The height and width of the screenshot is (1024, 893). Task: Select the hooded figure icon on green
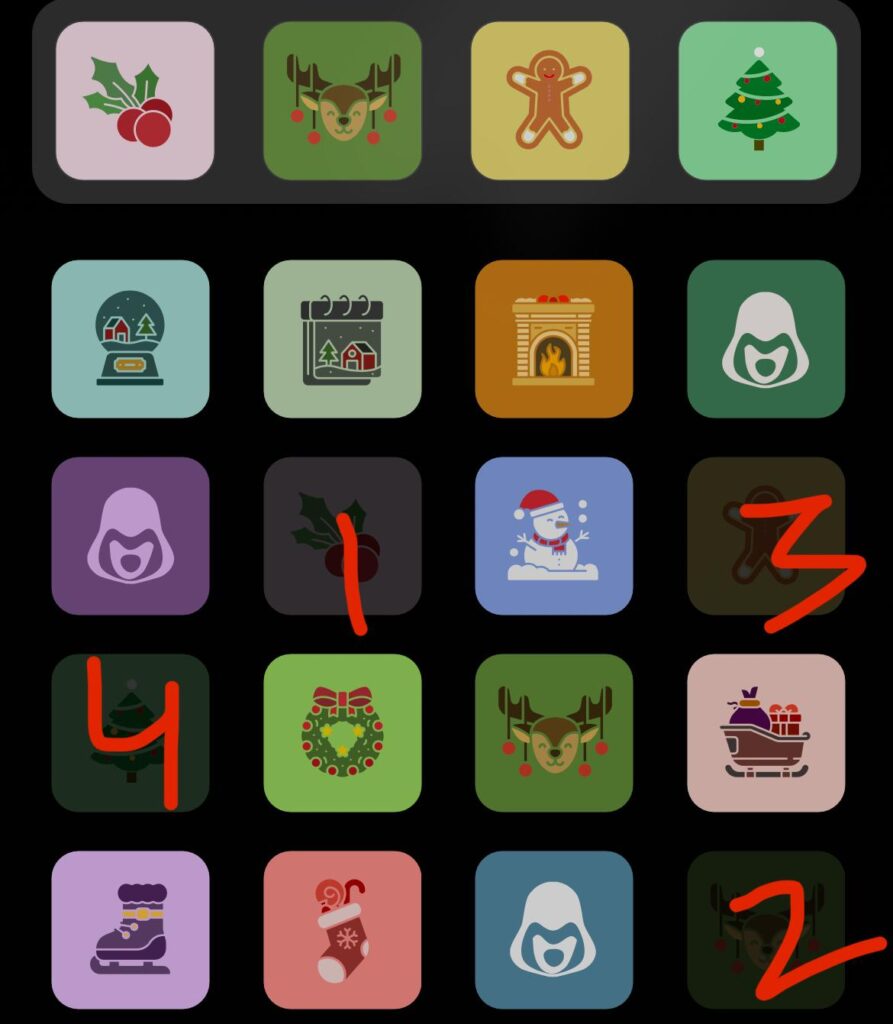coord(766,338)
